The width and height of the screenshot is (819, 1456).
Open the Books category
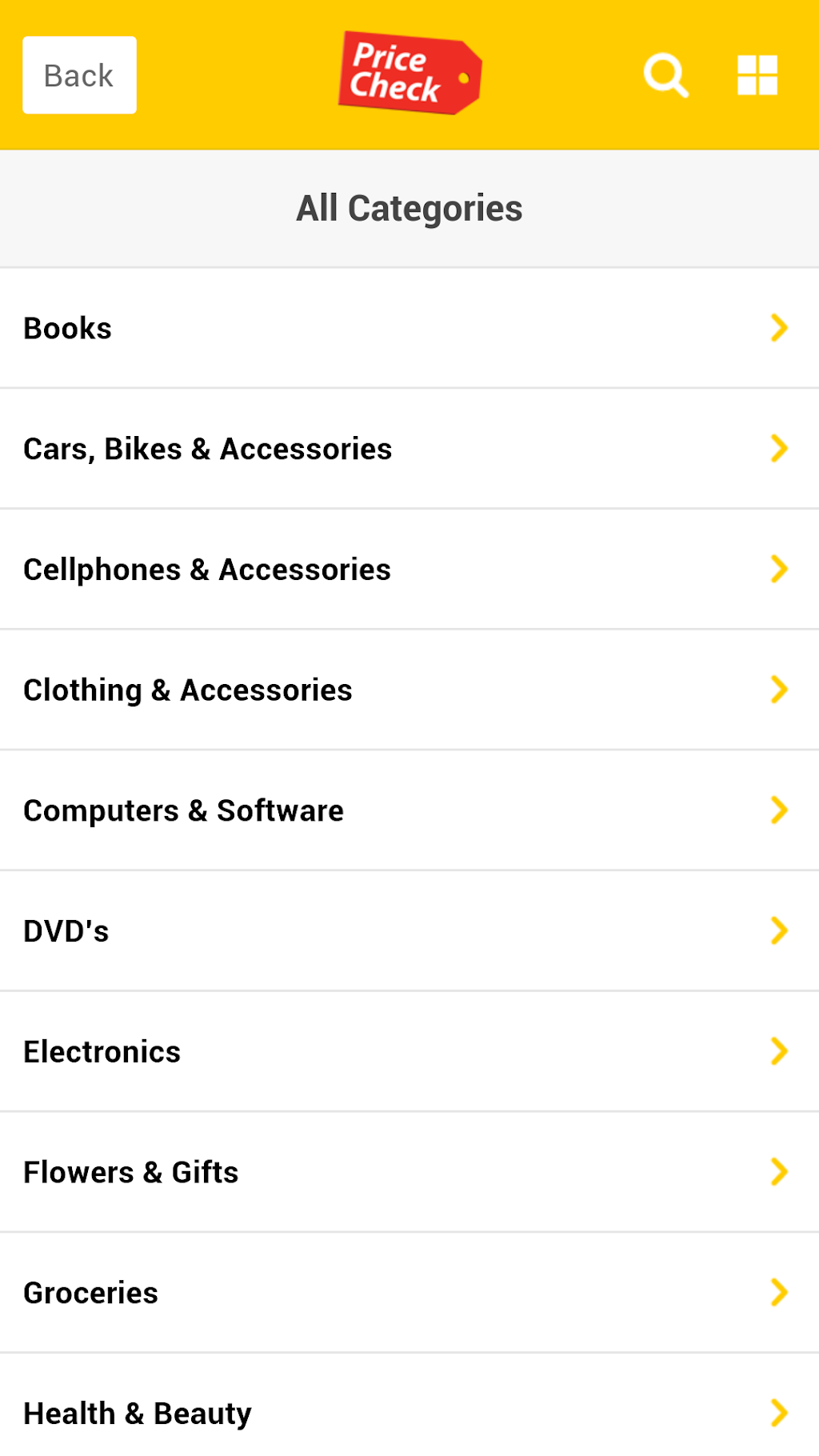tap(409, 328)
